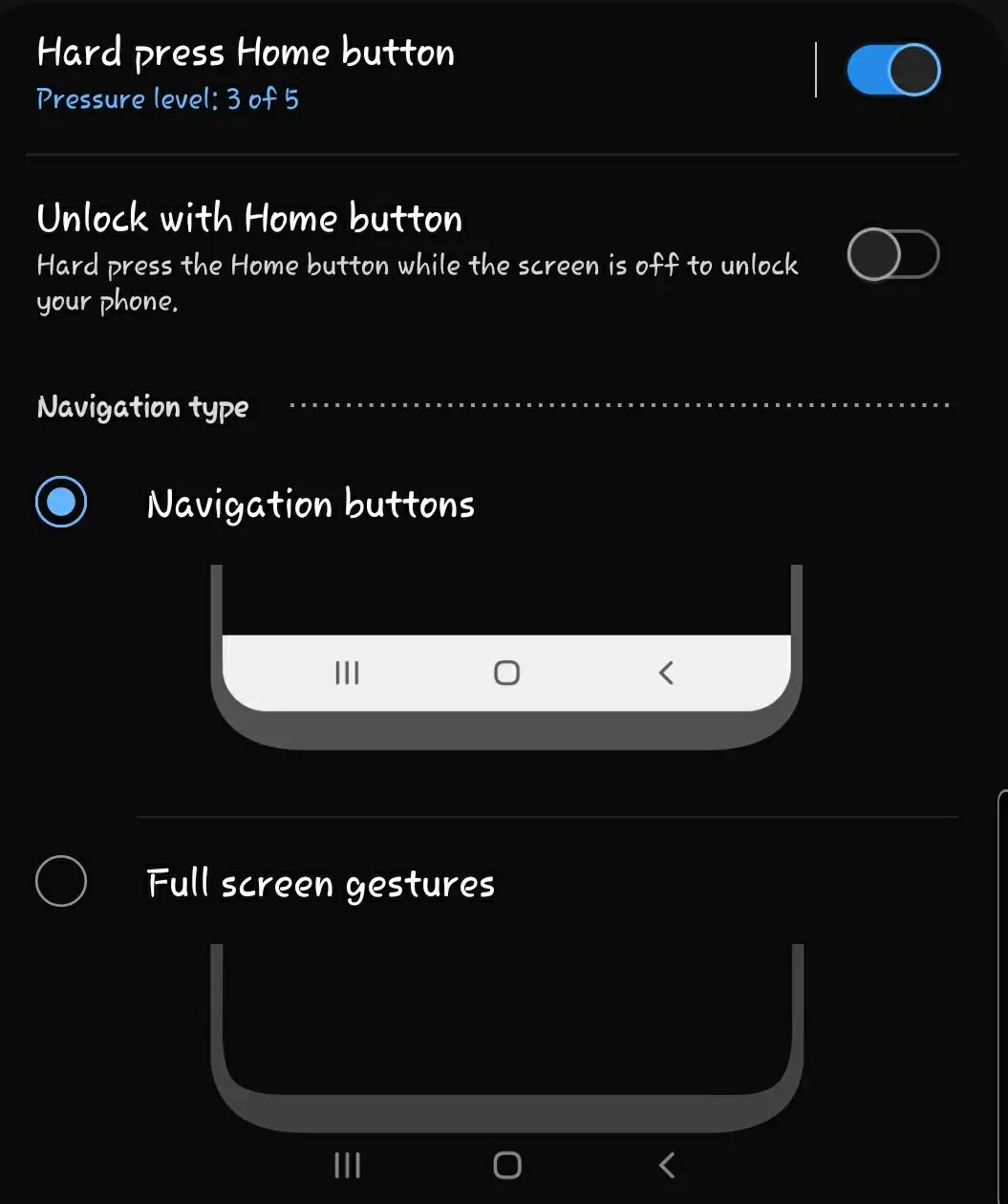Screen dimensions: 1008x1204
Task: Tap the Pressure level: 3 of 5 text
Action: 166,98
